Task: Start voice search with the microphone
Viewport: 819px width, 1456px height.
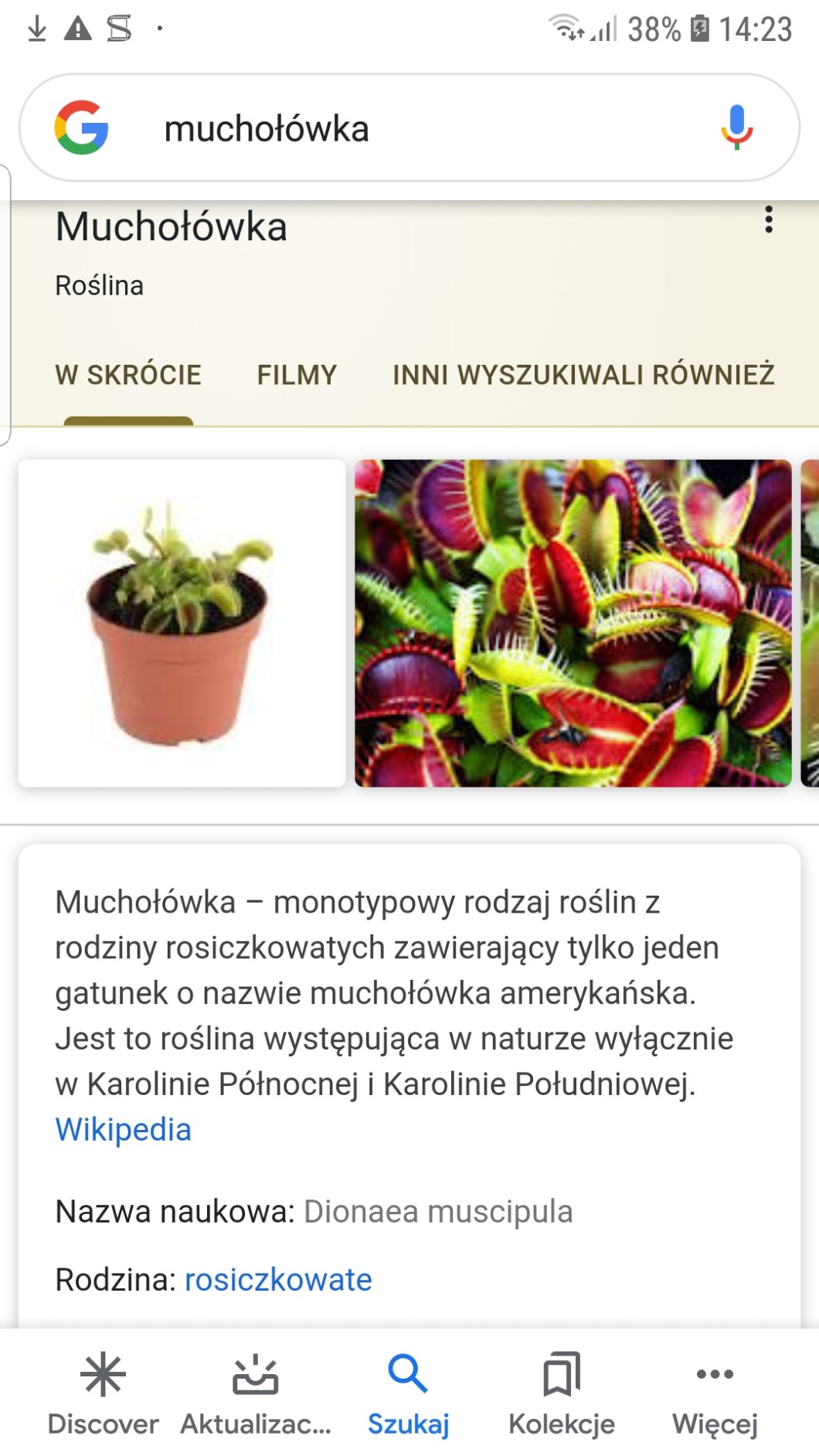Action: pos(736,128)
